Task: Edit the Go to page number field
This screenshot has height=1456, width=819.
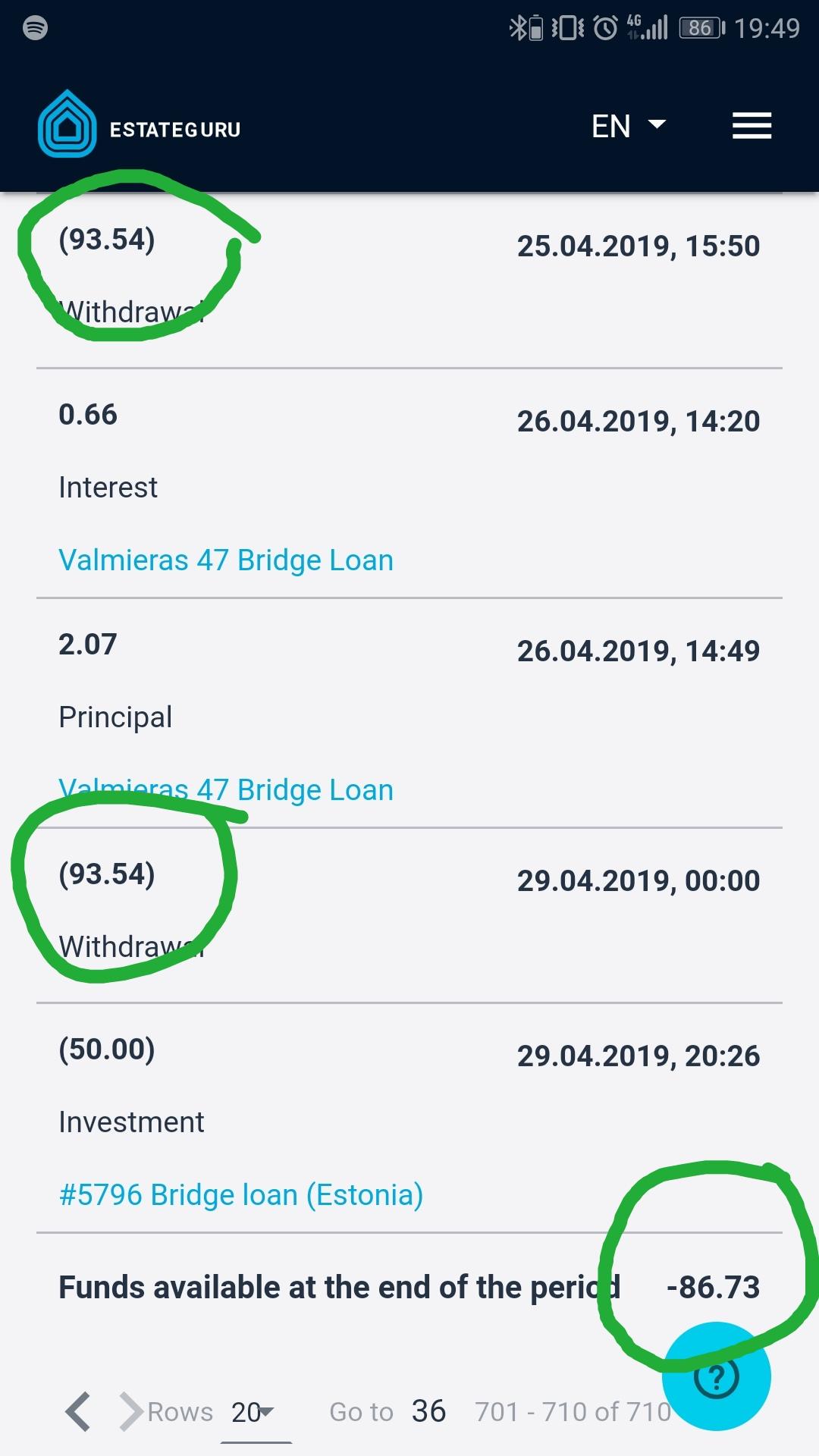Action: pos(428,1411)
